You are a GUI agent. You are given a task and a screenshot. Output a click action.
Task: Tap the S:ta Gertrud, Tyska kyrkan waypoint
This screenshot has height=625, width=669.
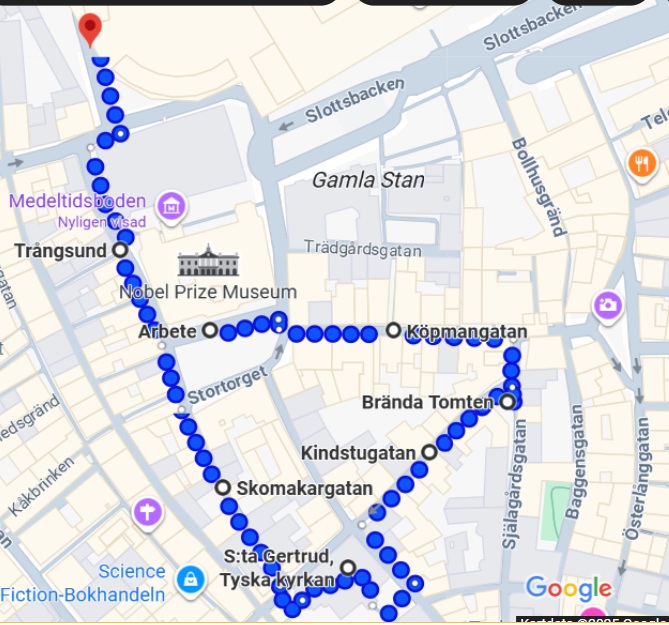(347, 568)
